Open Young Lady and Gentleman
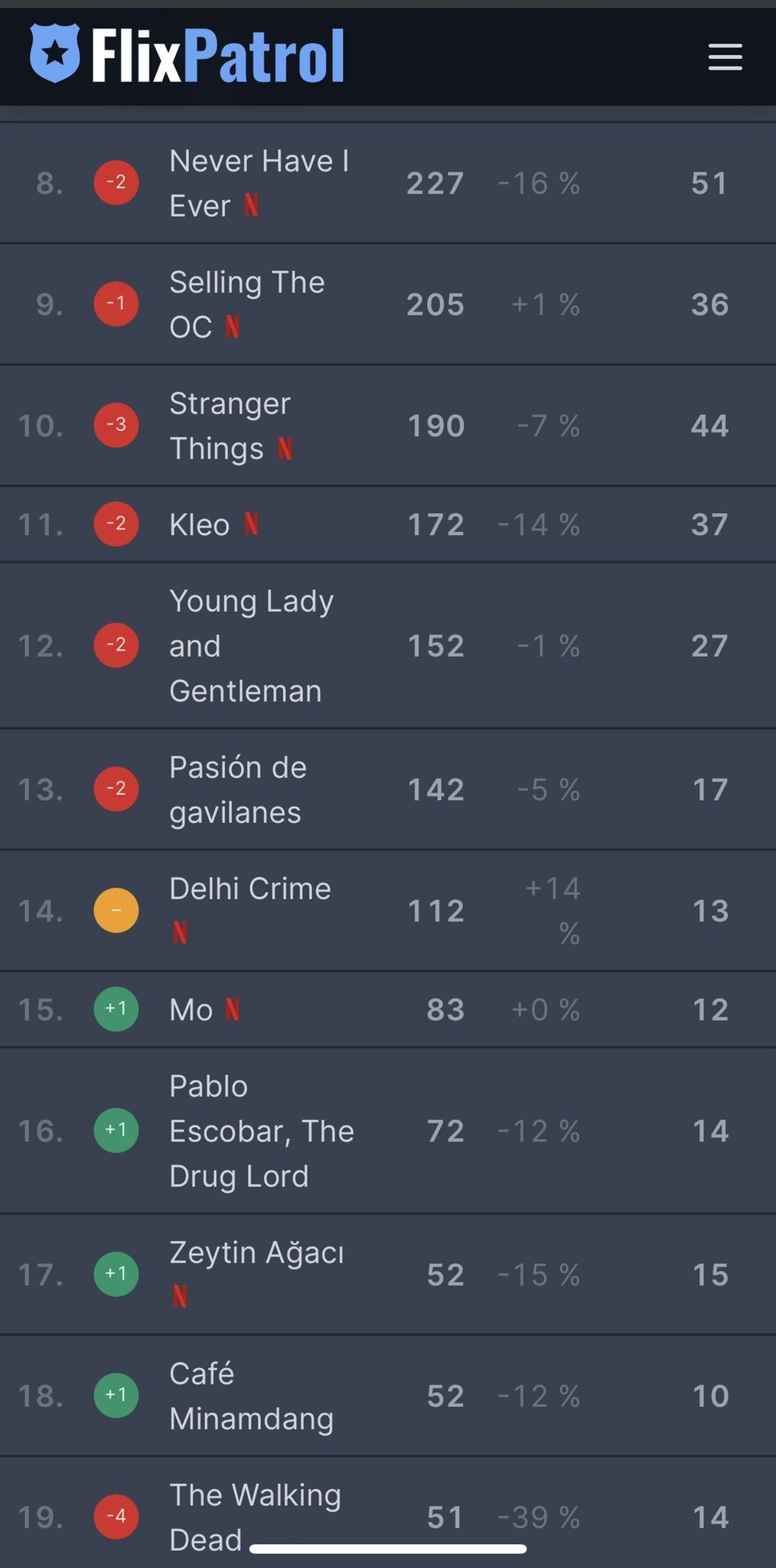Image resolution: width=776 pixels, height=1568 pixels. click(252, 645)
